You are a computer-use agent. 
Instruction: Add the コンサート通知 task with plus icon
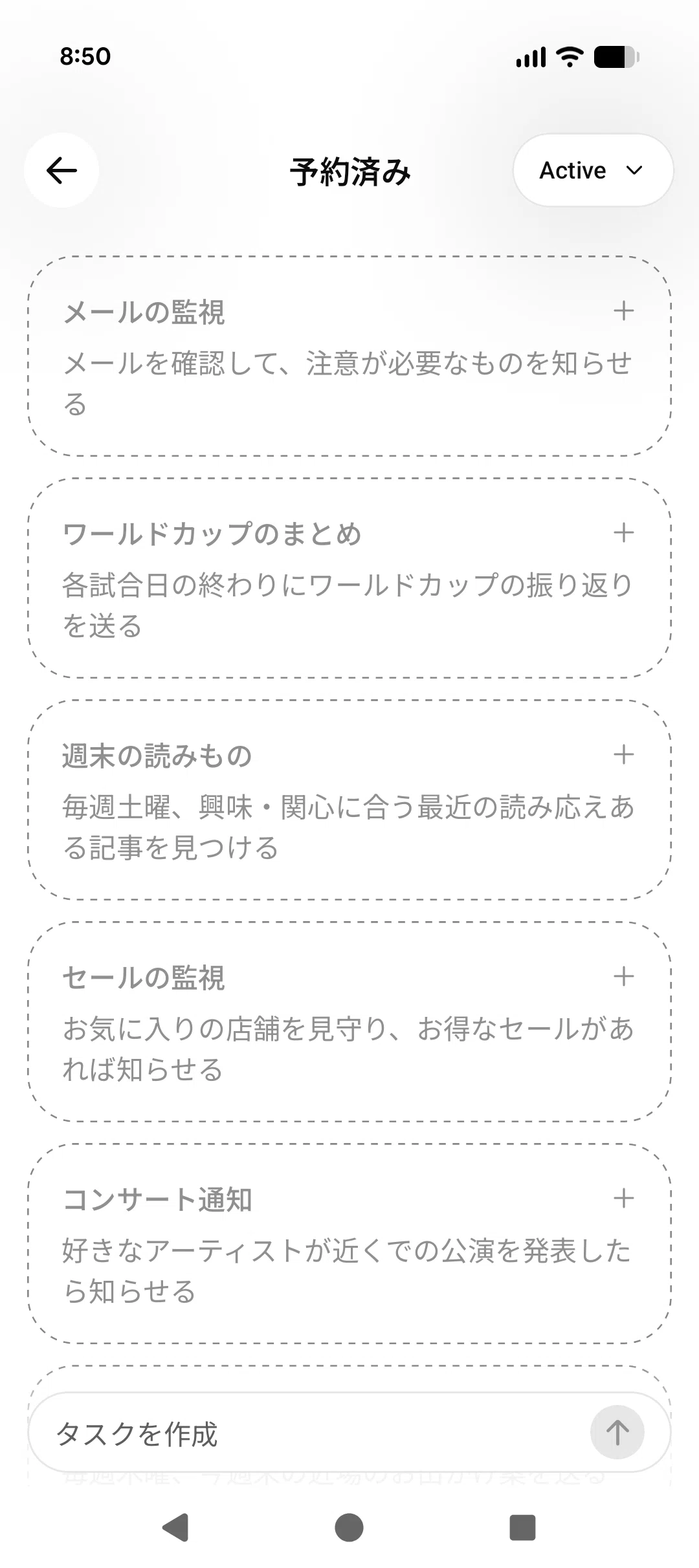click(x=623, y=1199)
